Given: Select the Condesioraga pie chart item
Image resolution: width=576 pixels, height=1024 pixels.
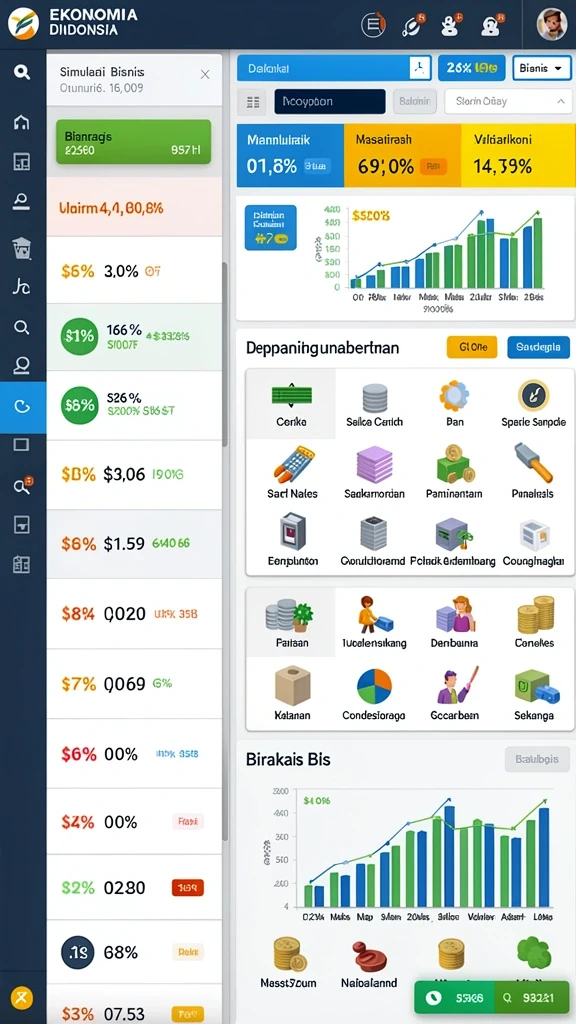Looking at the screenshot, I should click(374, 695).
